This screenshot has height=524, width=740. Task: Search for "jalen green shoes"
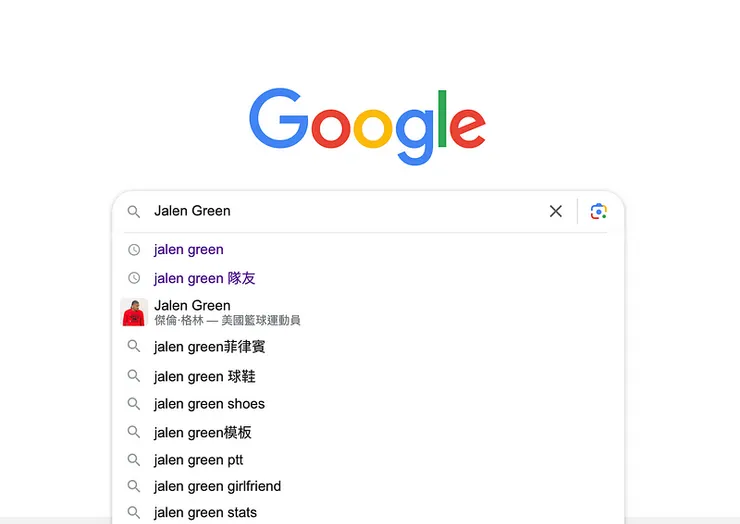click(209, 404)
